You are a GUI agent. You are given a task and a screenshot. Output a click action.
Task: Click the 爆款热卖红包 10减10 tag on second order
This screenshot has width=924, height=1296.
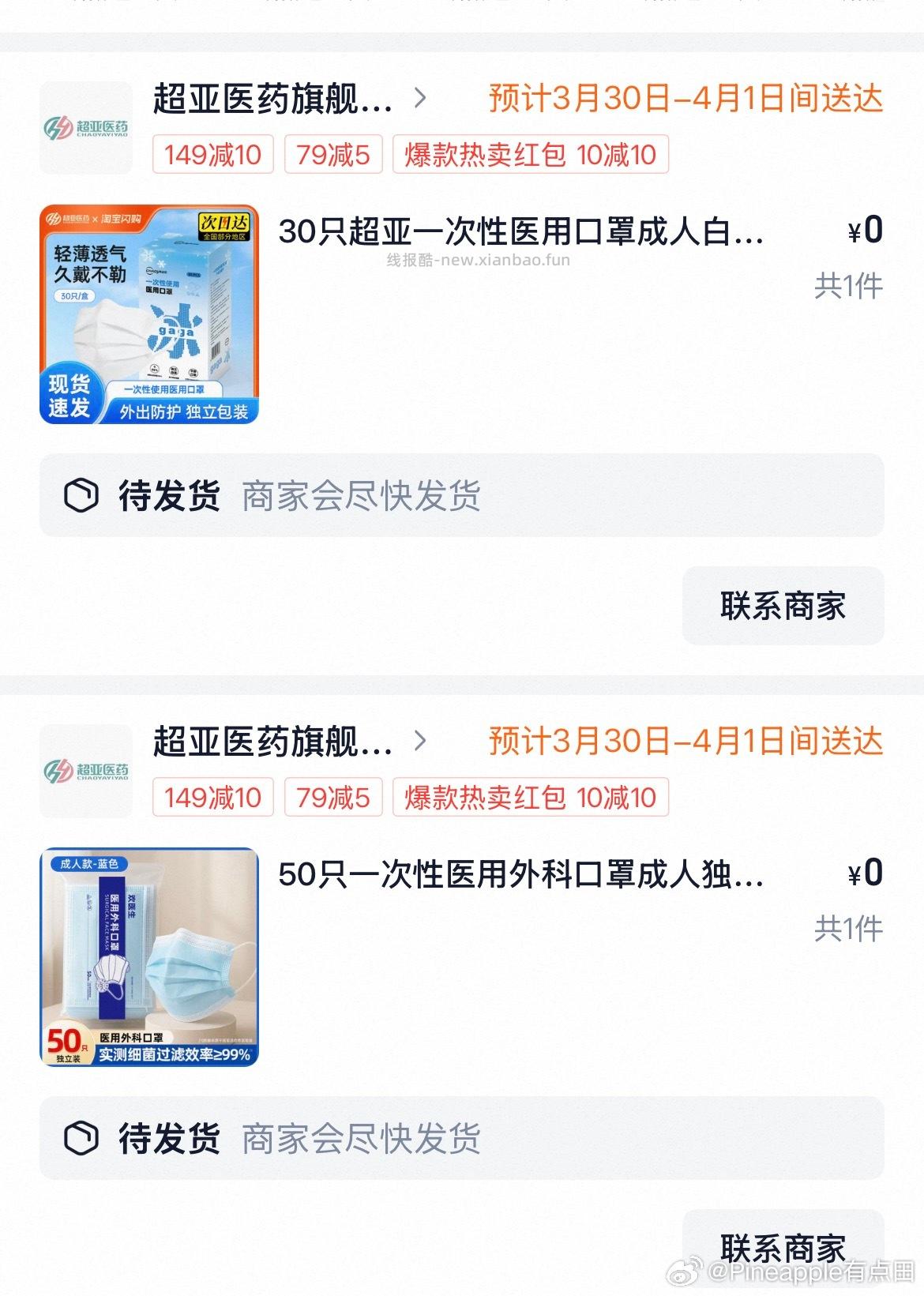(x=531, y=798)
